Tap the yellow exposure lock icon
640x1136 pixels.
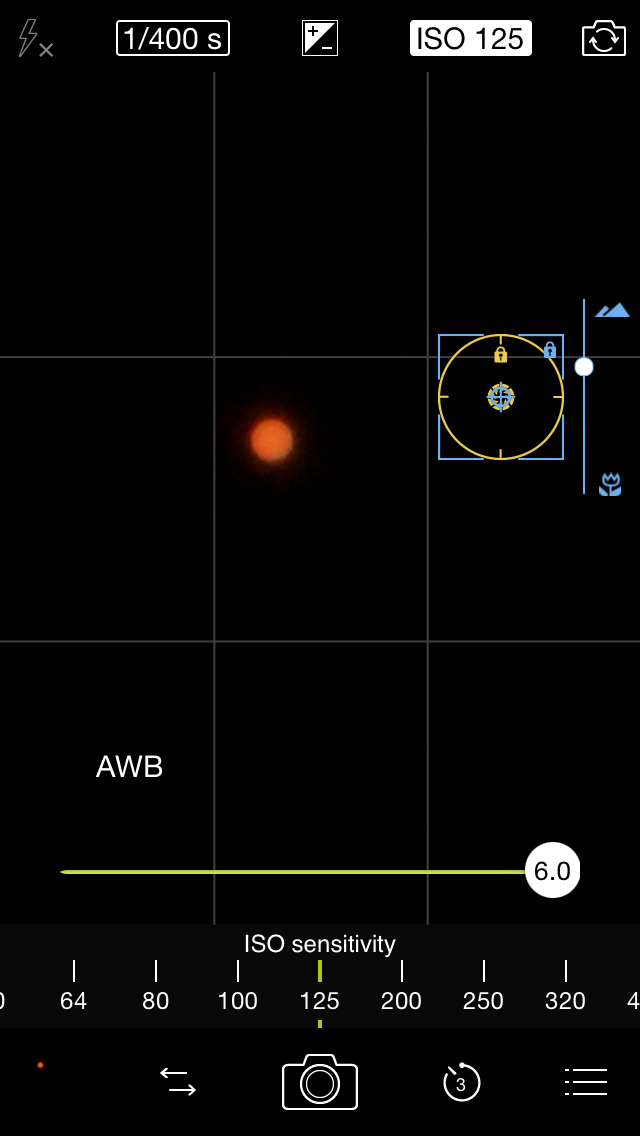[500, 354]
